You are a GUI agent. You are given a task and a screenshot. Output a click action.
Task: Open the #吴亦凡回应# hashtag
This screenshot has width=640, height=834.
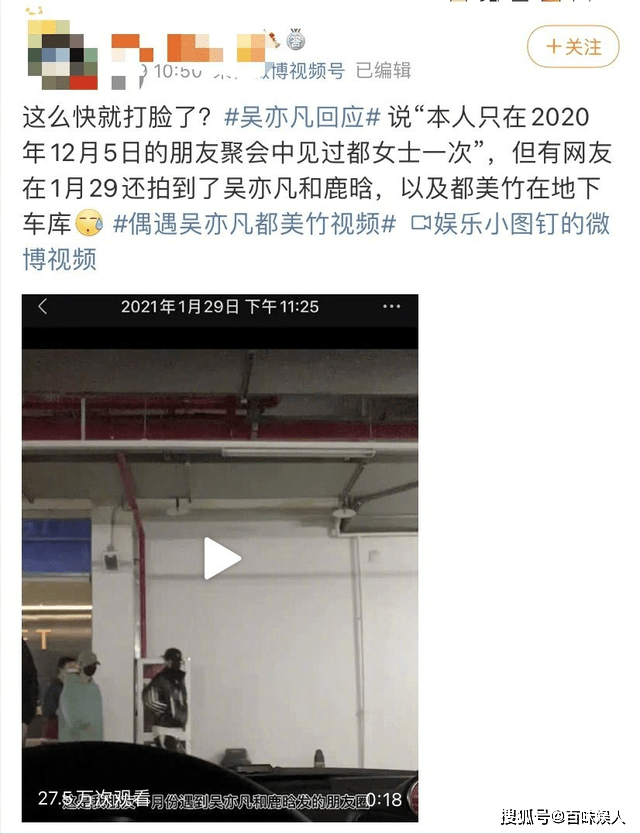pyautogui.click(x=301, y=116)
